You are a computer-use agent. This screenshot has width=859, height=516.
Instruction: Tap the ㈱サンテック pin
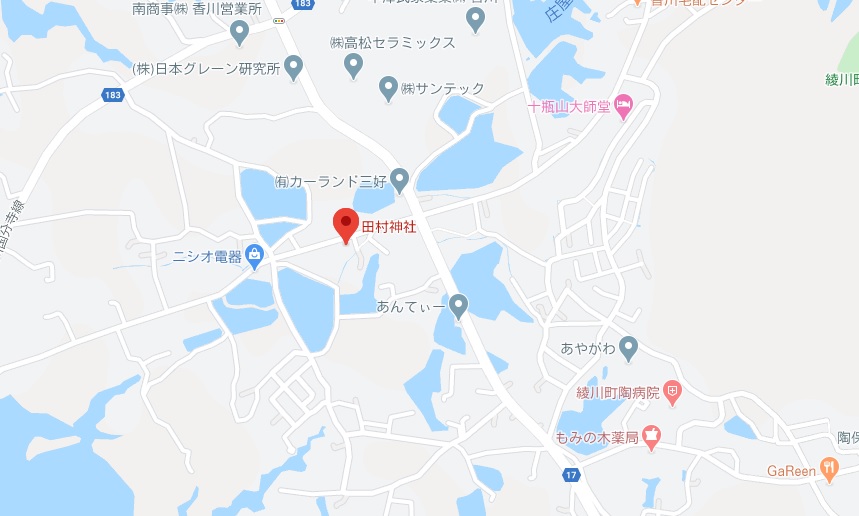click(x=389, y=88)
